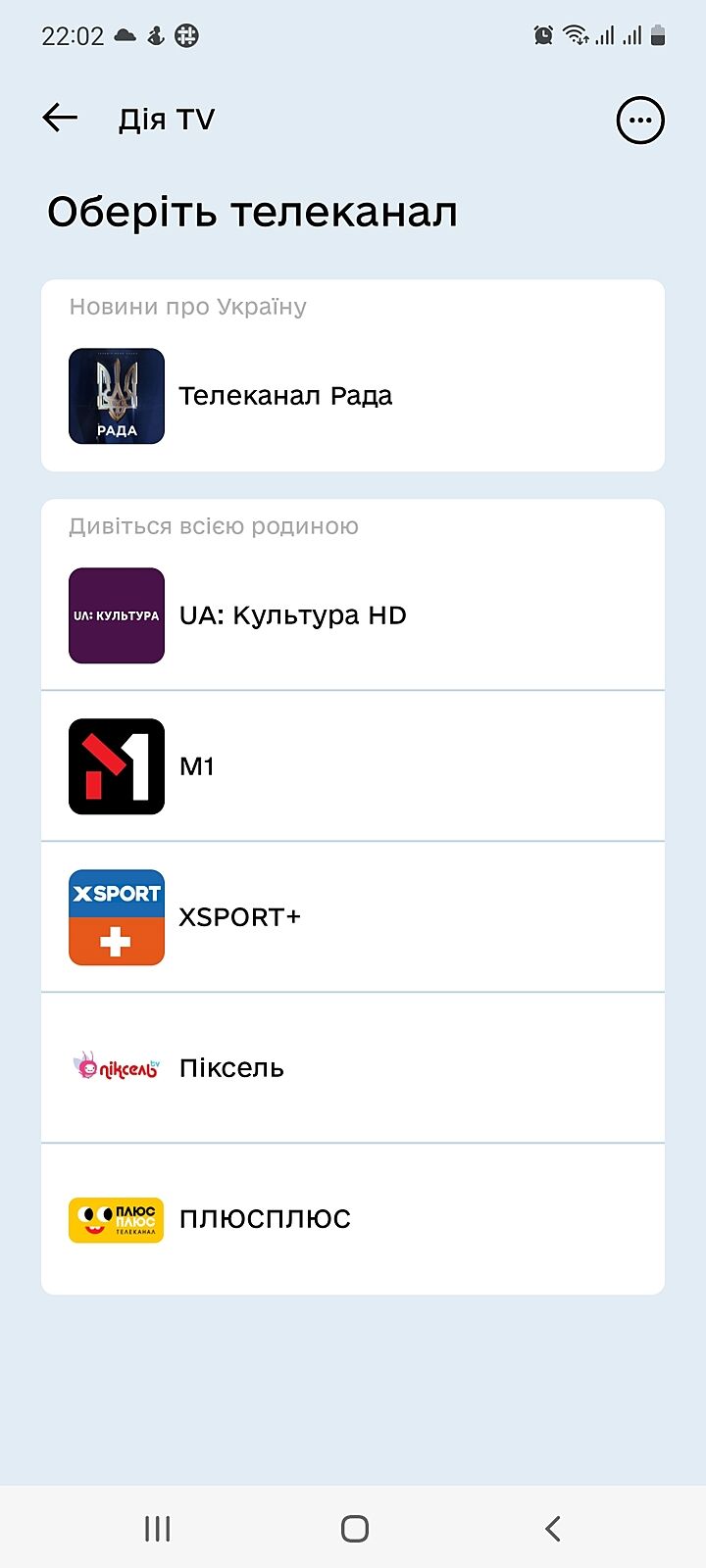Show recent apps from navigation bar
Viewport: 706px width, 1568px height.
coord(157,1528)
